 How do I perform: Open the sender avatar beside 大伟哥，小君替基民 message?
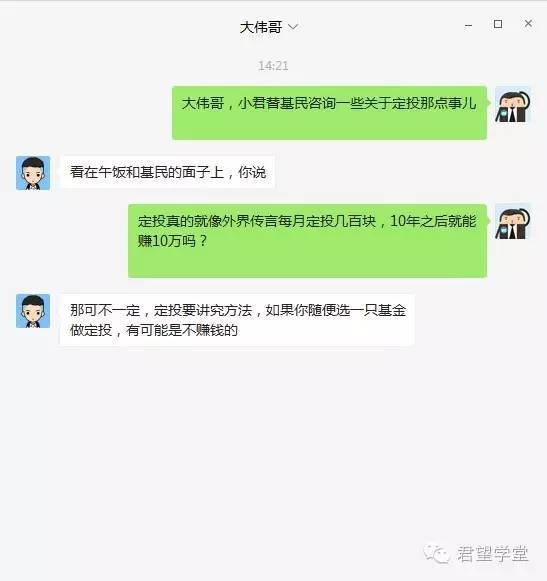pos(513,105)
